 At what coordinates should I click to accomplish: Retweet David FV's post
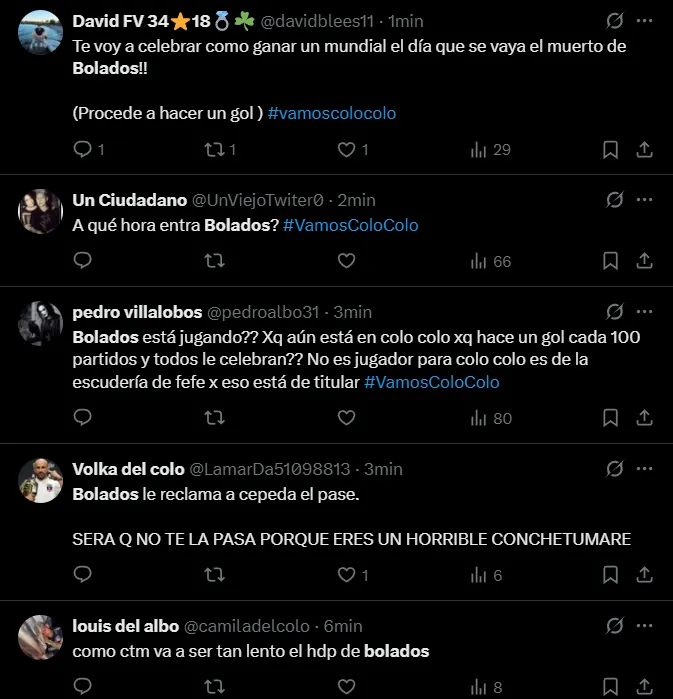[213, 150]
